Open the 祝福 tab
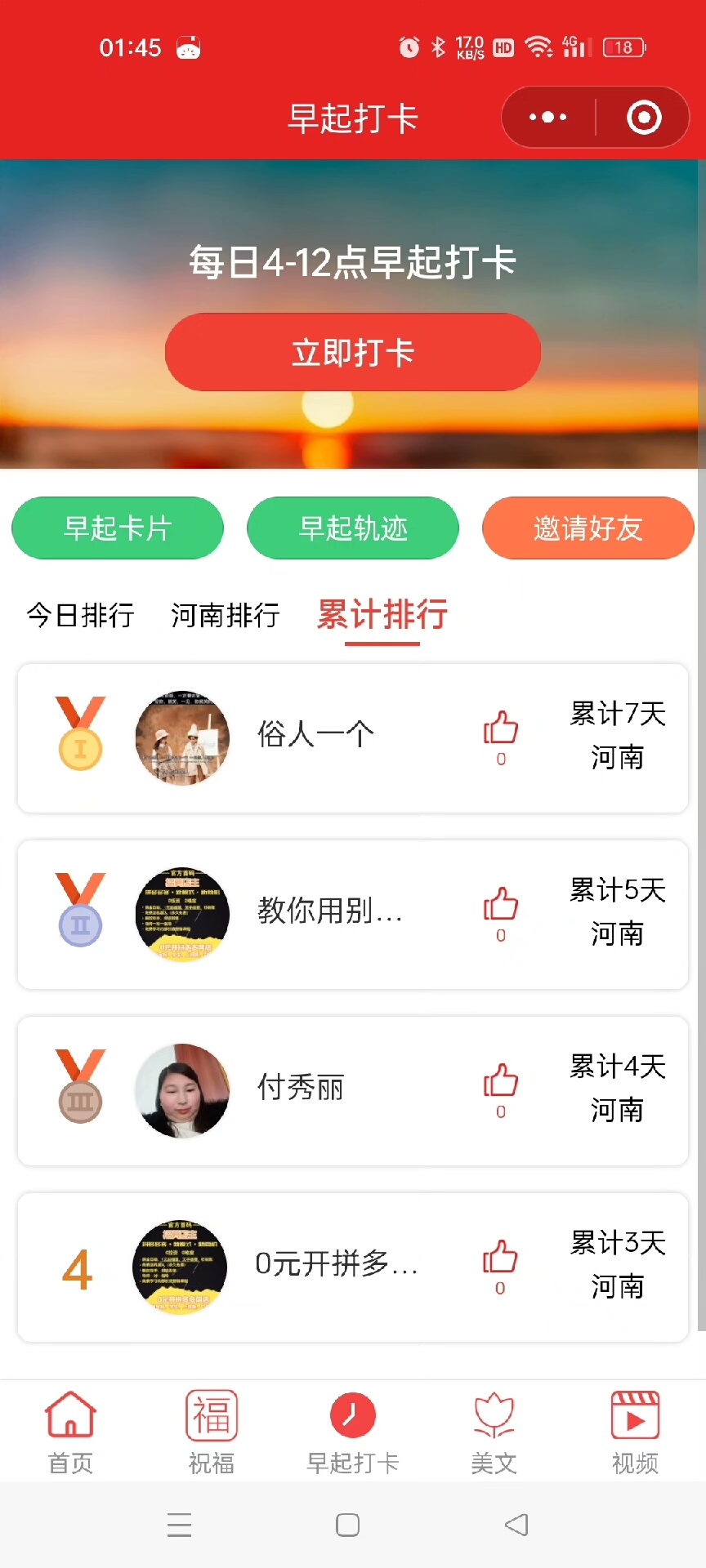This screenshot has height=1568, width=706. point(212,1432)
